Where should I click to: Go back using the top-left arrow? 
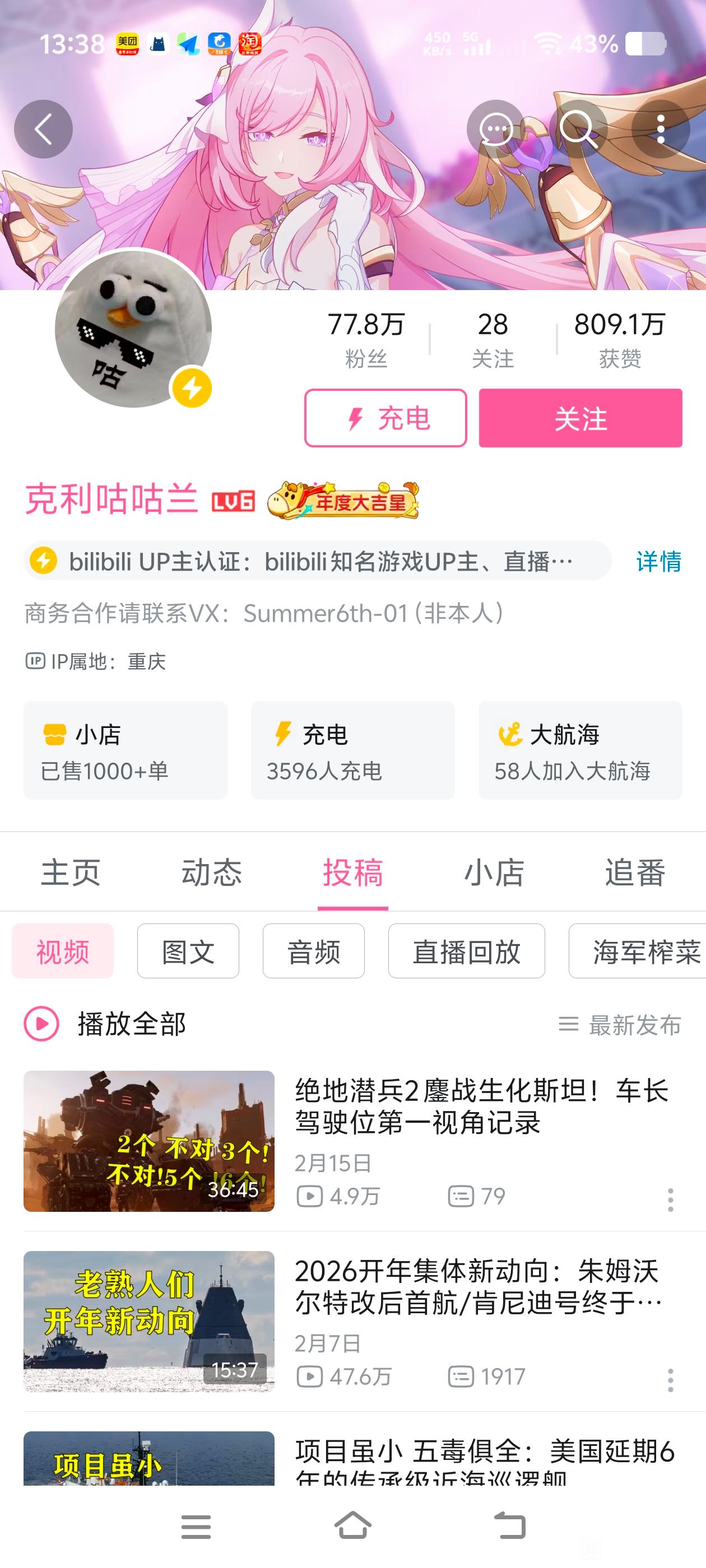click(x=43, y=129)
